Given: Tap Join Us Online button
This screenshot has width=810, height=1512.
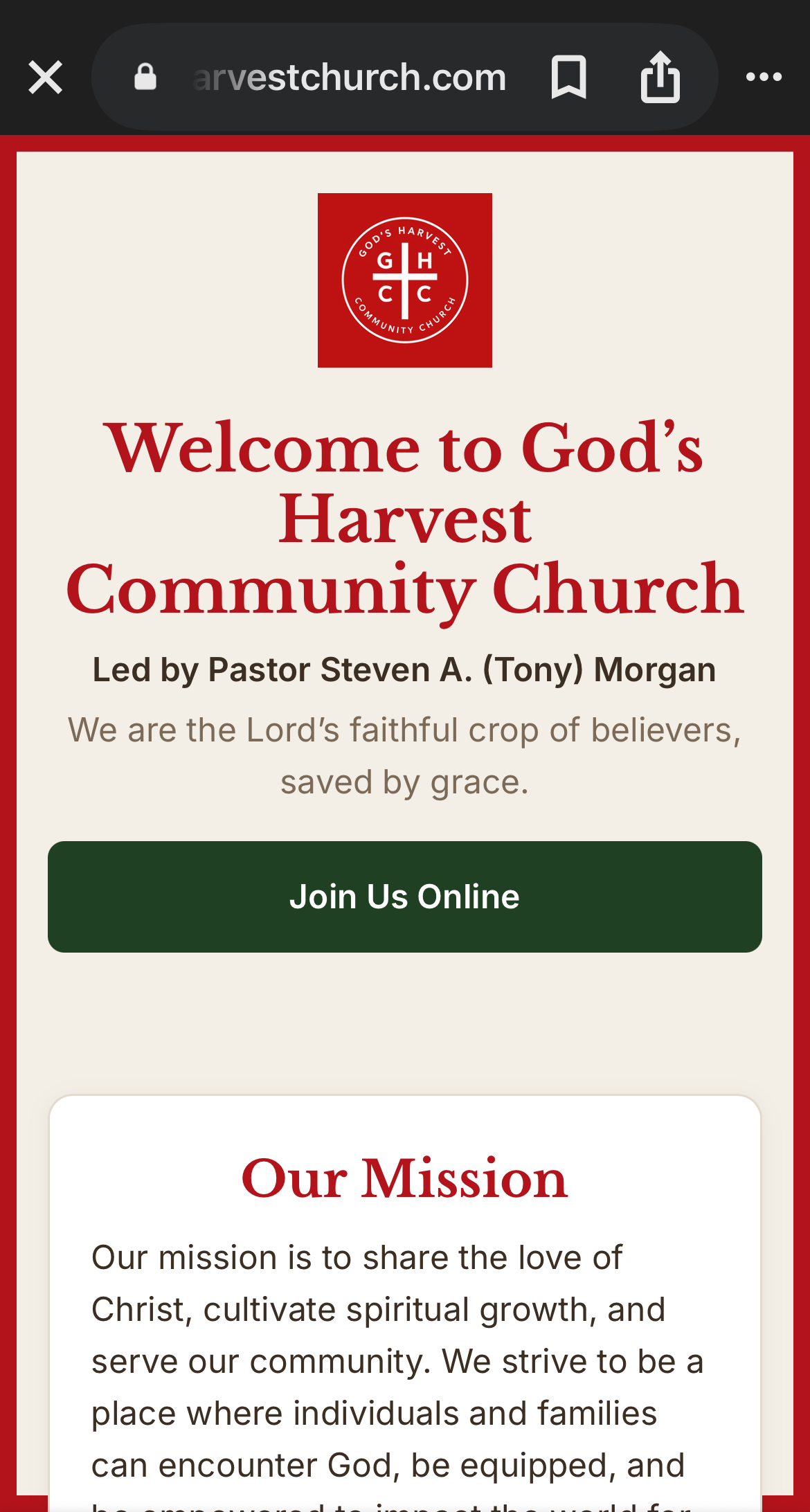Looking at the screenshot, I should tap(405, 897).
